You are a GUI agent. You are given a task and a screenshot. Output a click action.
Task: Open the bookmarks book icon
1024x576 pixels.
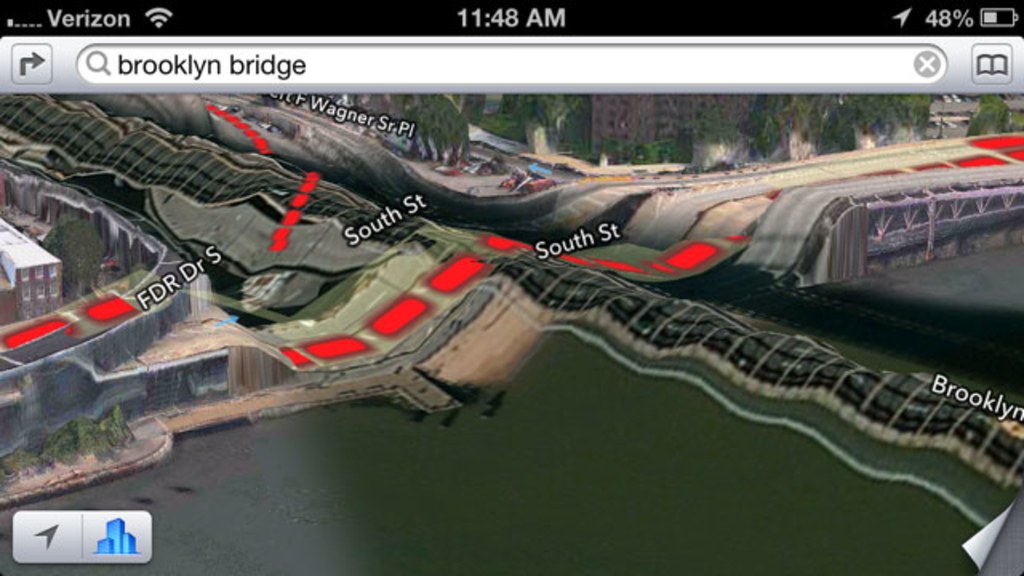coord(991,65)
